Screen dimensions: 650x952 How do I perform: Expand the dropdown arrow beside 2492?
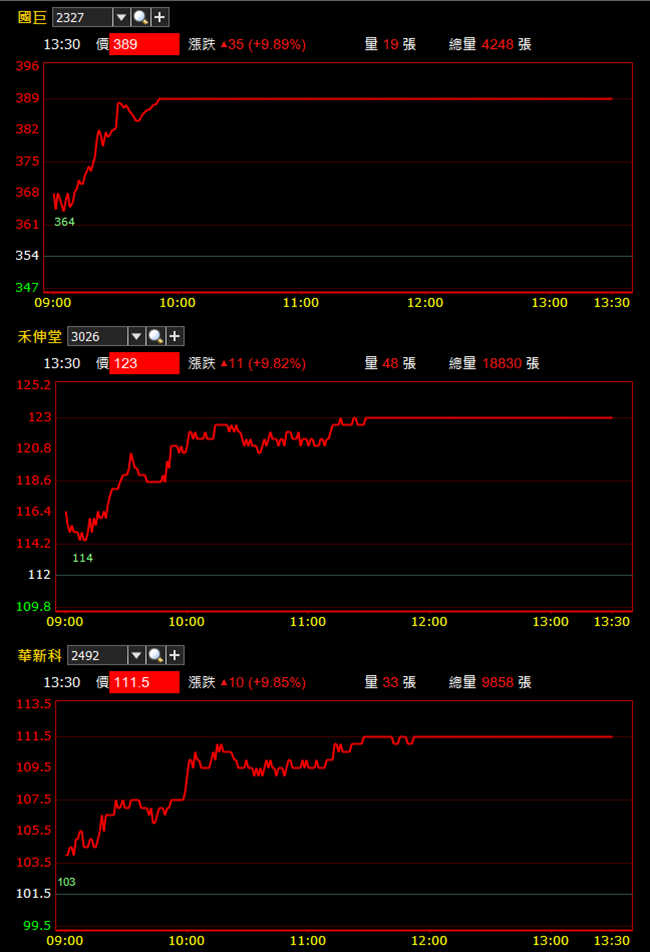[x=137, y=655]
